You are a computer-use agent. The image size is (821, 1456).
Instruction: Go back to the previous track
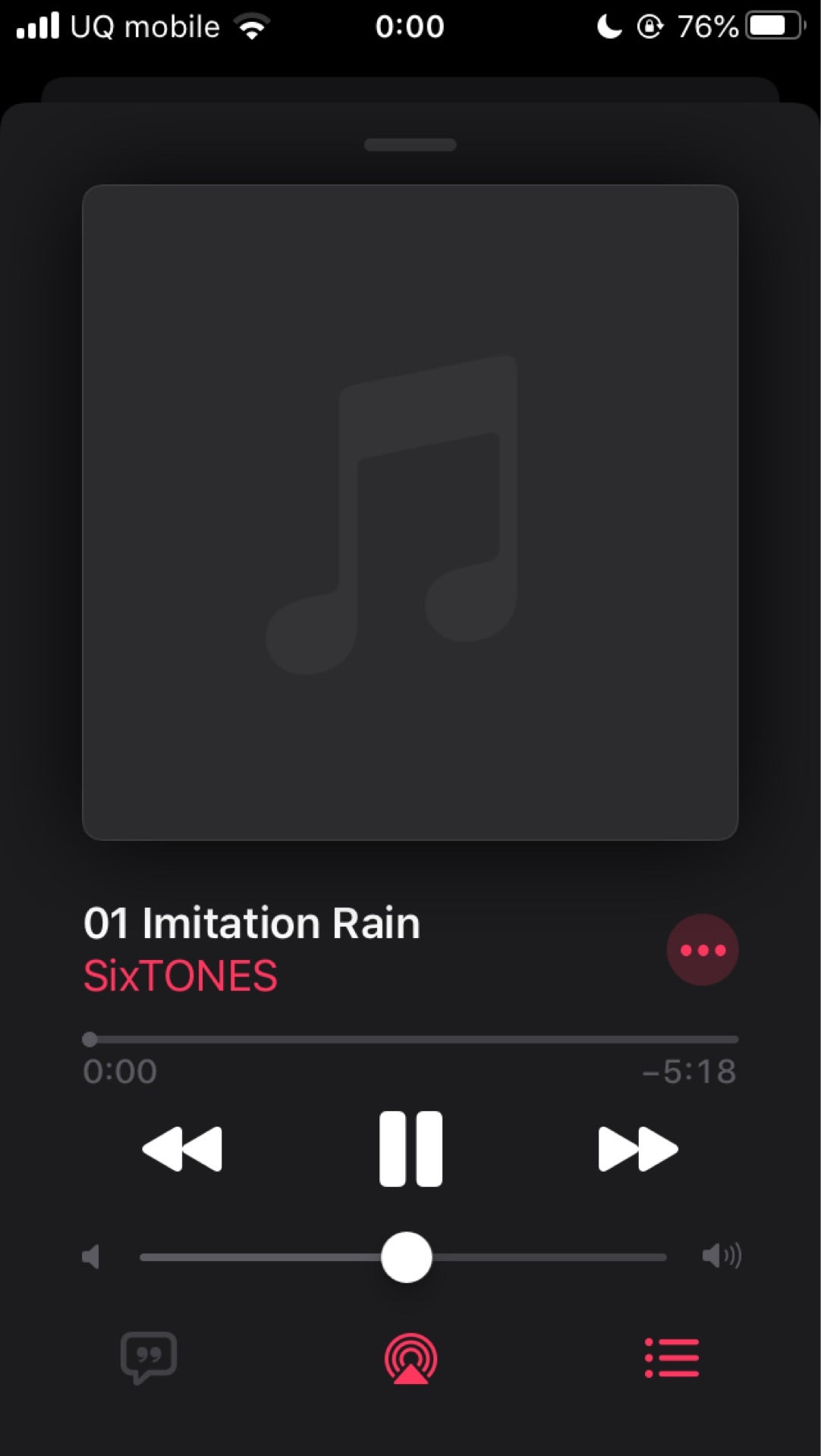click(182, 1149)
